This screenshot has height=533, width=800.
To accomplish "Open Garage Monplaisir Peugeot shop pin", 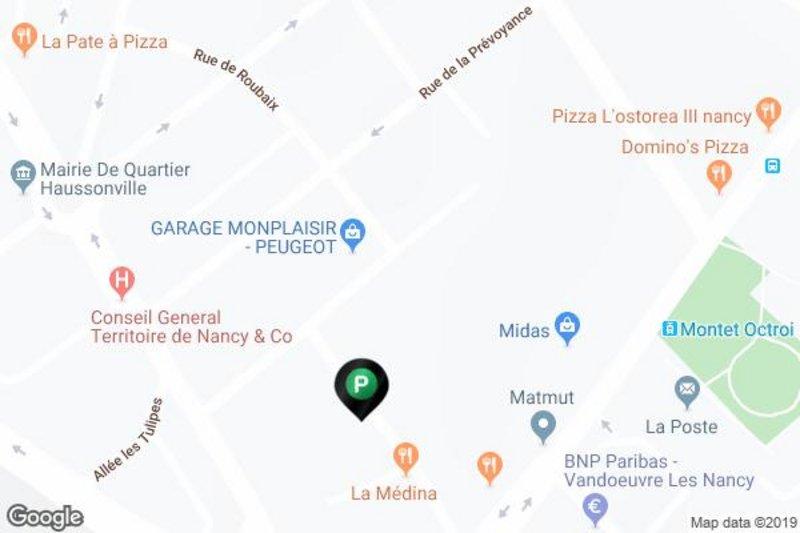I will [x=353, y=234].
